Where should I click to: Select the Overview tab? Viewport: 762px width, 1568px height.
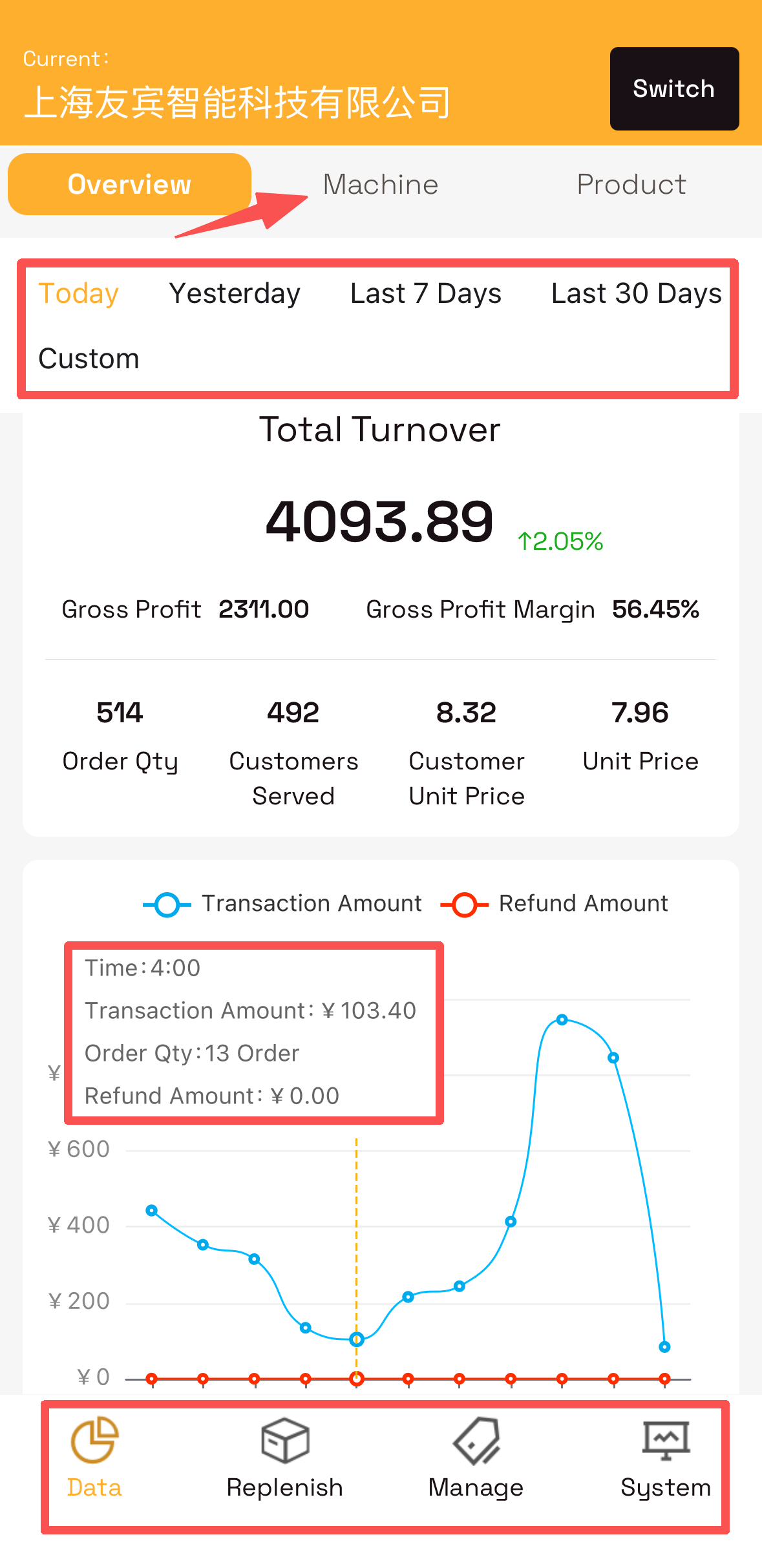point(129,184)
